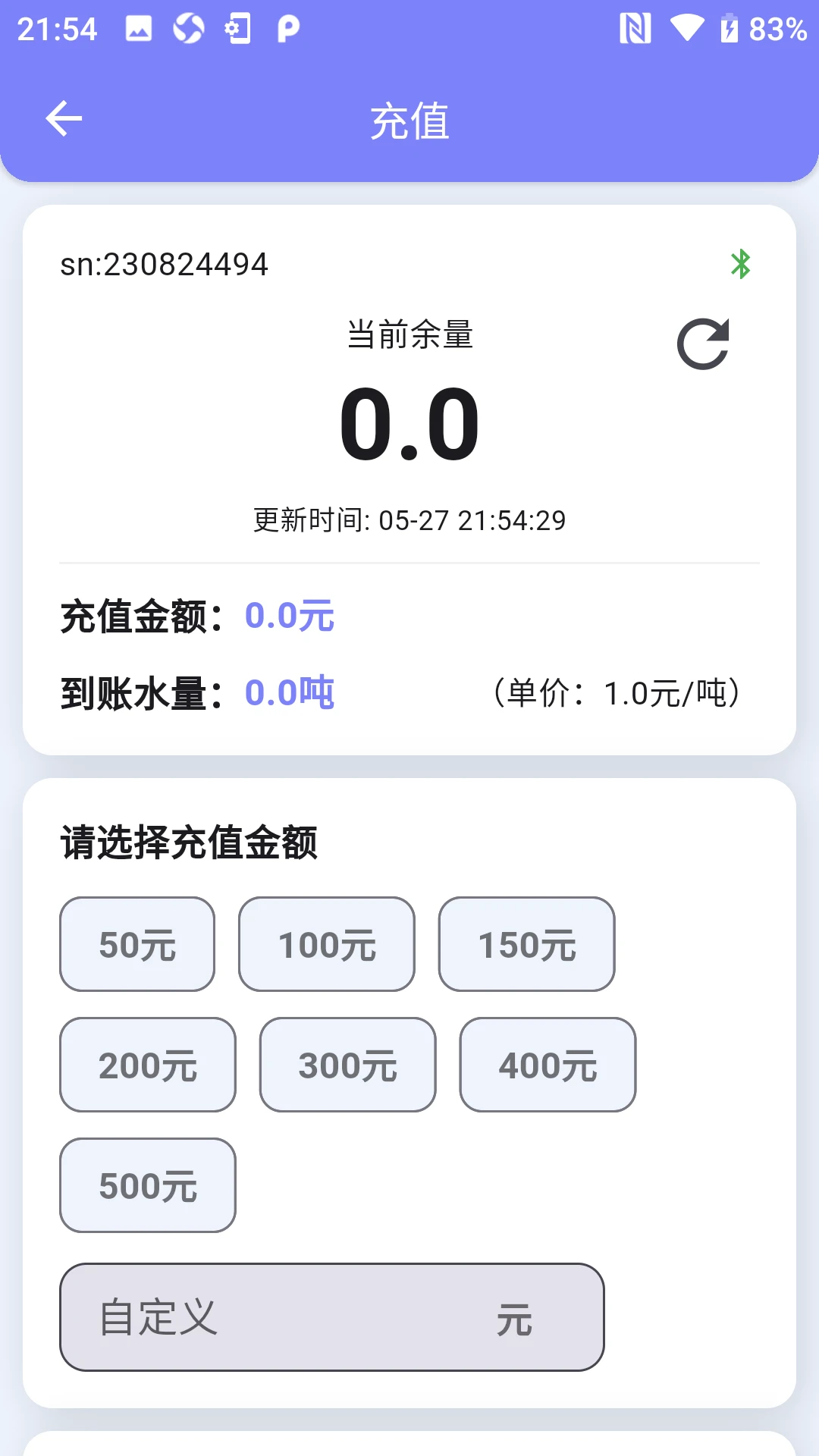Focus the 自定义 custom amount field

(332, 1317)
